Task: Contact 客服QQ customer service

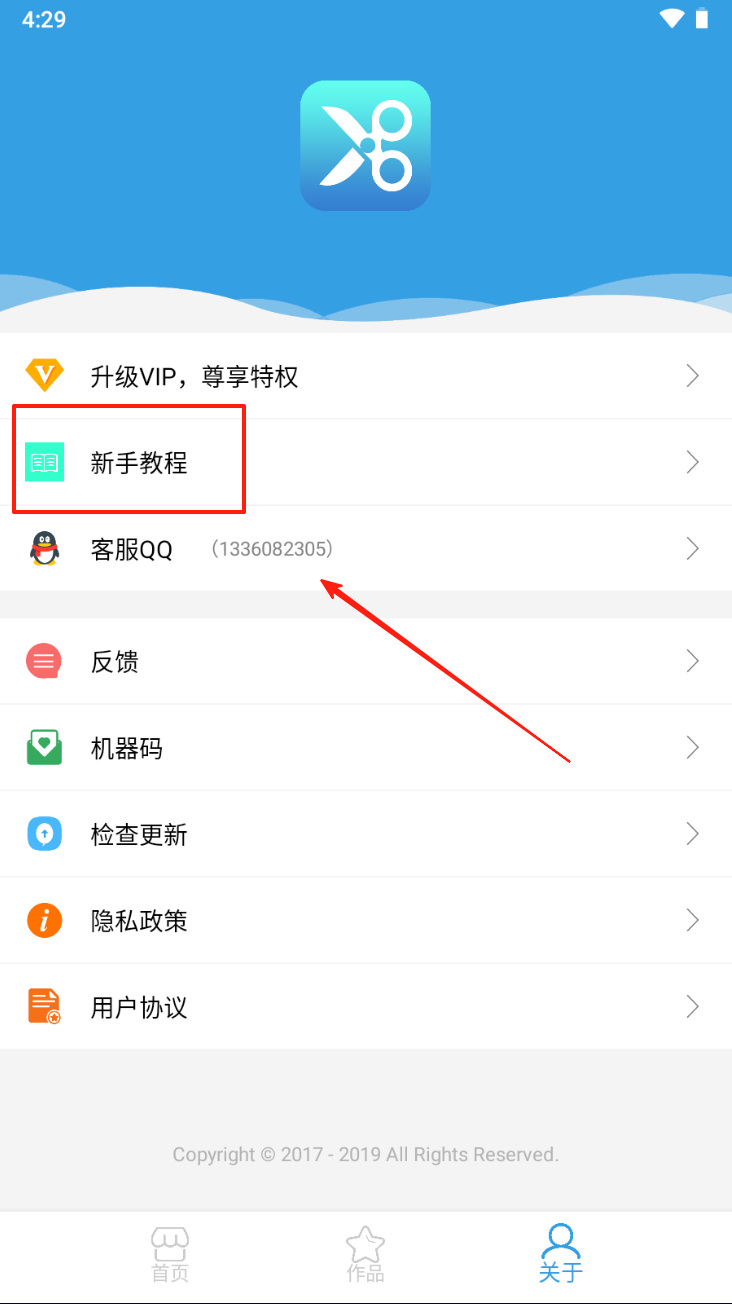Action: tap(366, 549)
